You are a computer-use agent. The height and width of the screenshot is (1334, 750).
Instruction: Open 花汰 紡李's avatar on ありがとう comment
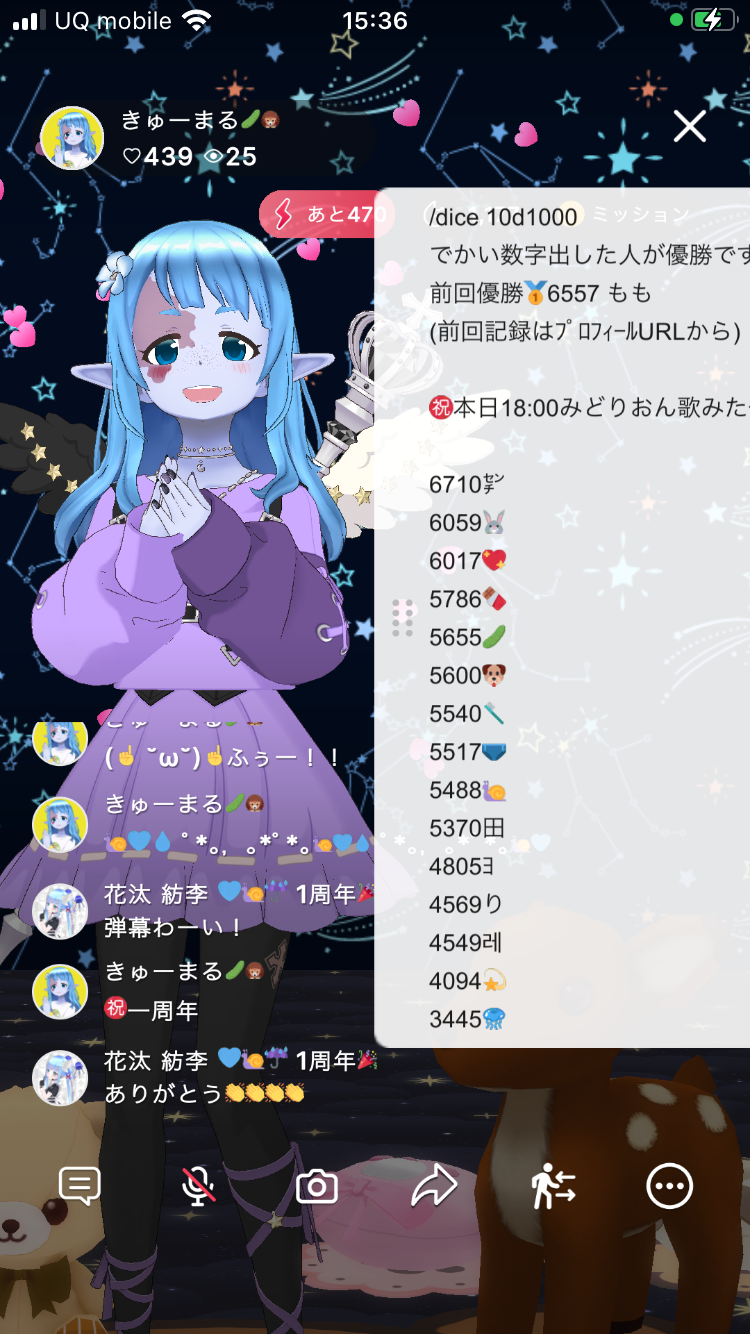(60, 1078)
